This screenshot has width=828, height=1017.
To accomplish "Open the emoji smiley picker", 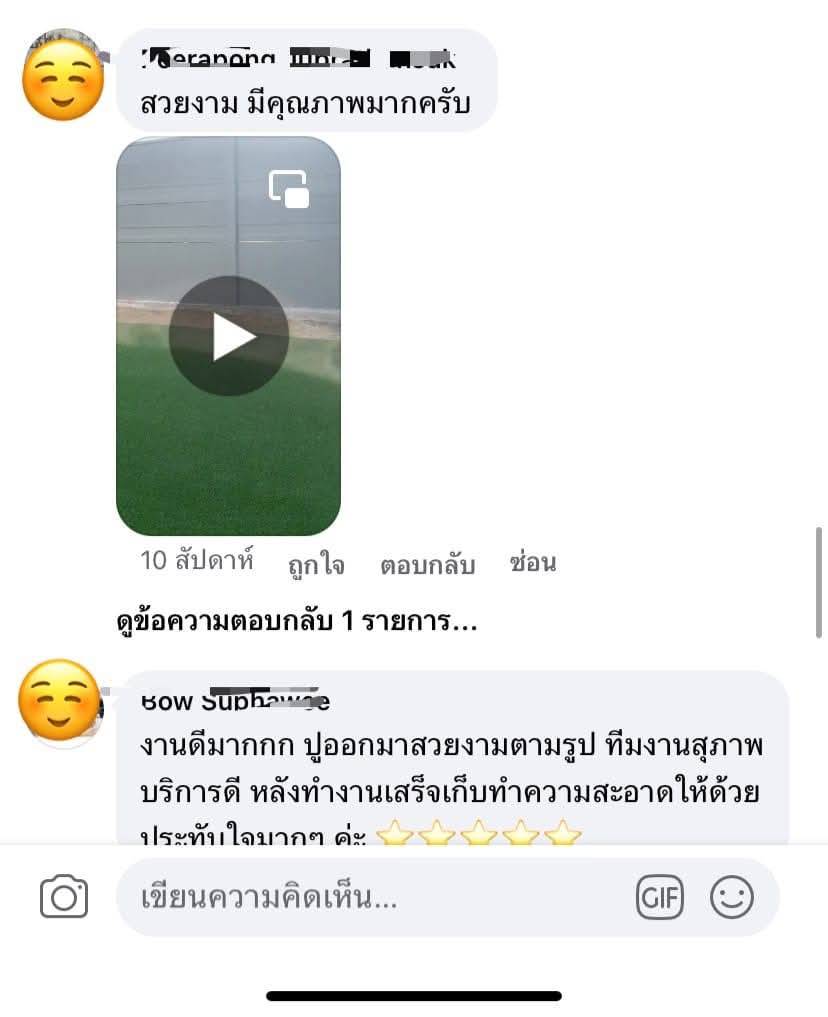I will coord(732,897).
